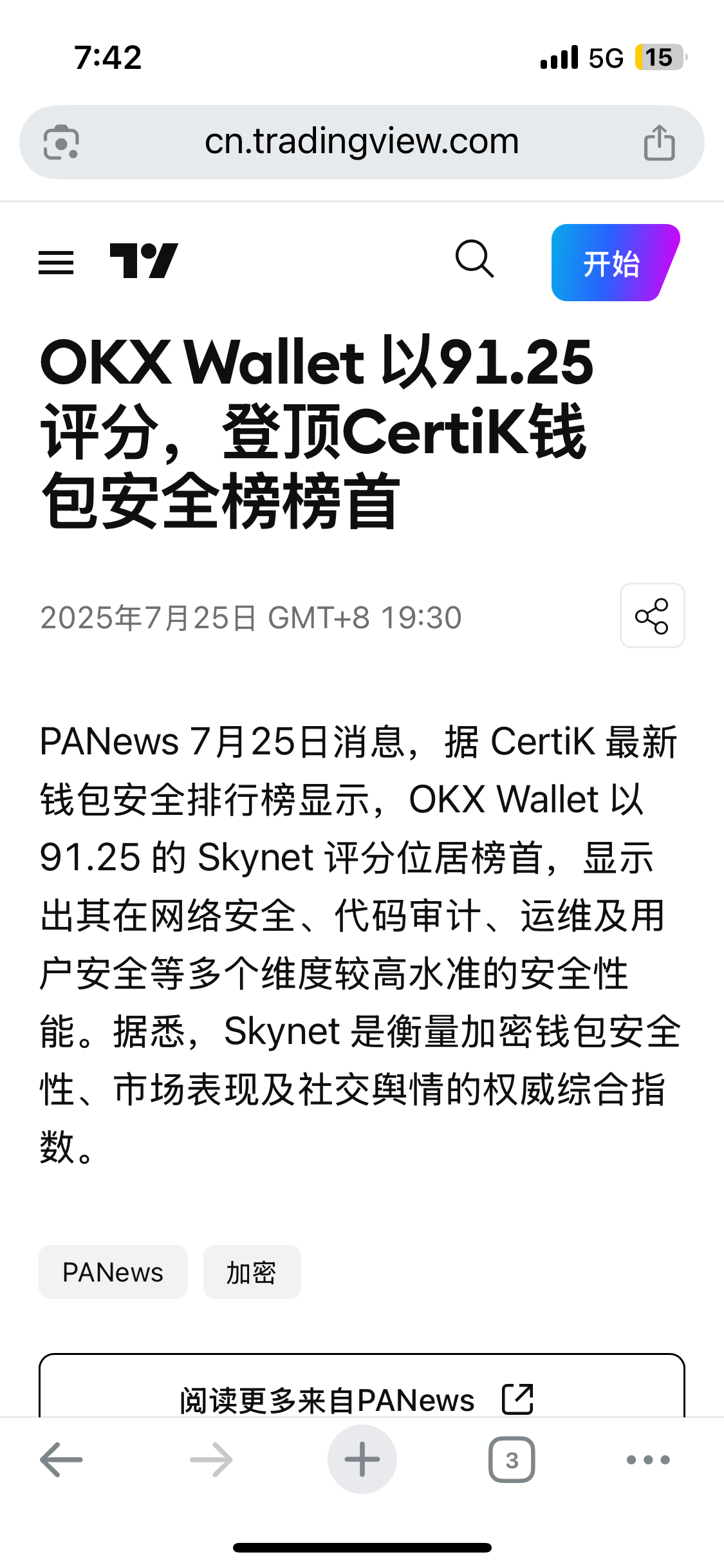This screenshot has height=1568, width=724.
Task: Tap the TradingView logo to go home
Action: pyautogui.click(x=144, y=261)
